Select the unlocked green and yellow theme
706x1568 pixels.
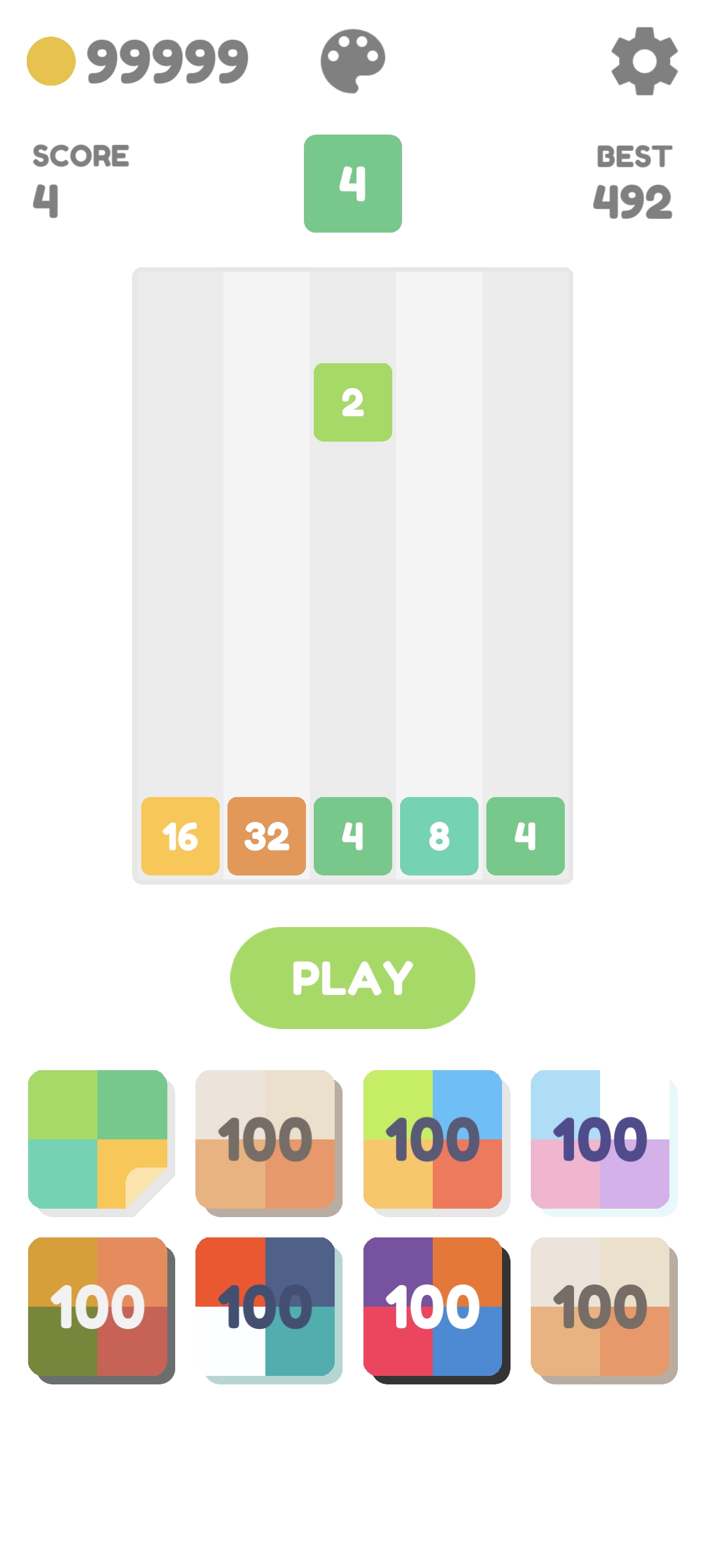98,1139
